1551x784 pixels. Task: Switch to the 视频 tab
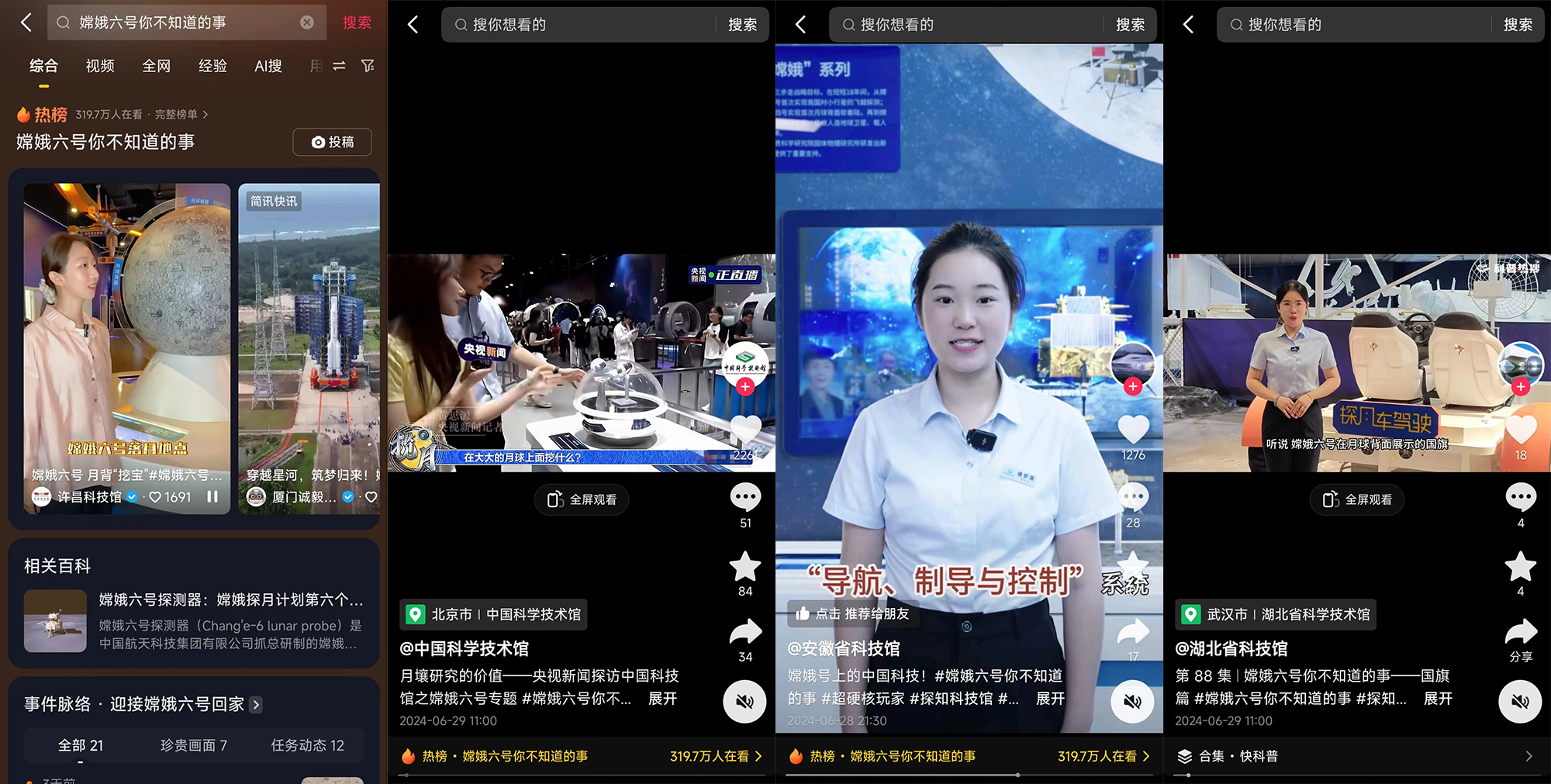[100, 66]
